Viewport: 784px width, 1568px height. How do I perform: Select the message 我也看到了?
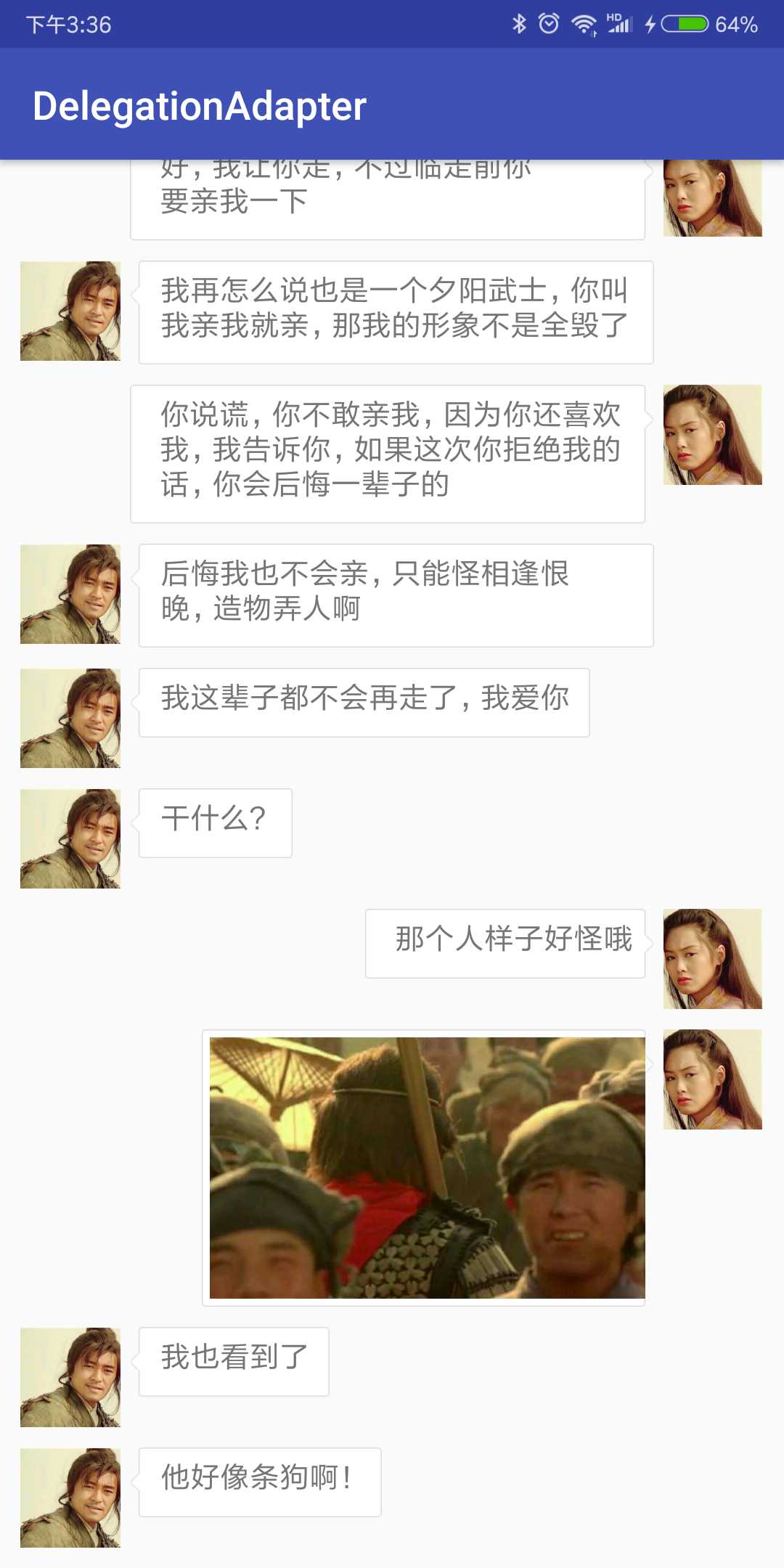coord(234,1361)
